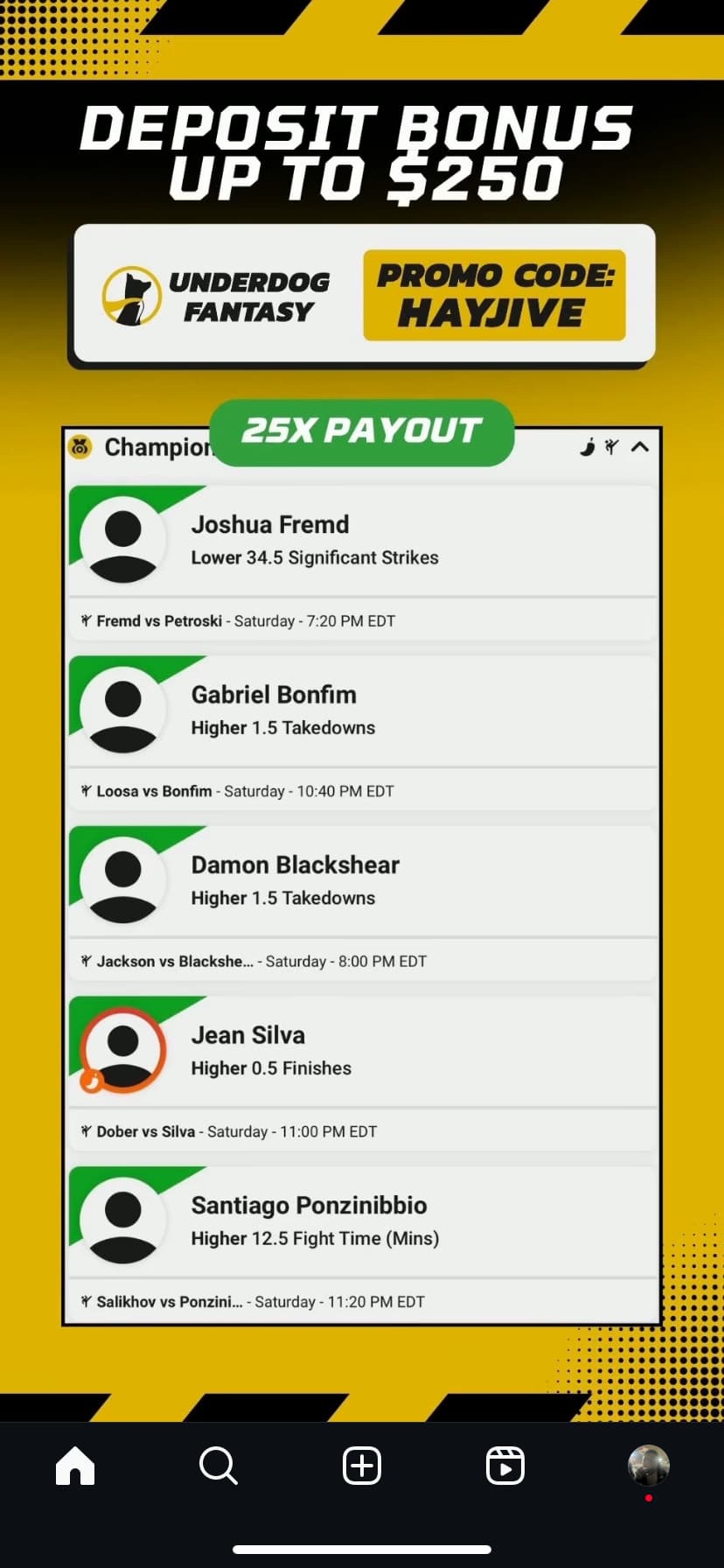Switch to the Reels tab
The width and height of the screenshot is (724, 1568).
(505, 1465)
